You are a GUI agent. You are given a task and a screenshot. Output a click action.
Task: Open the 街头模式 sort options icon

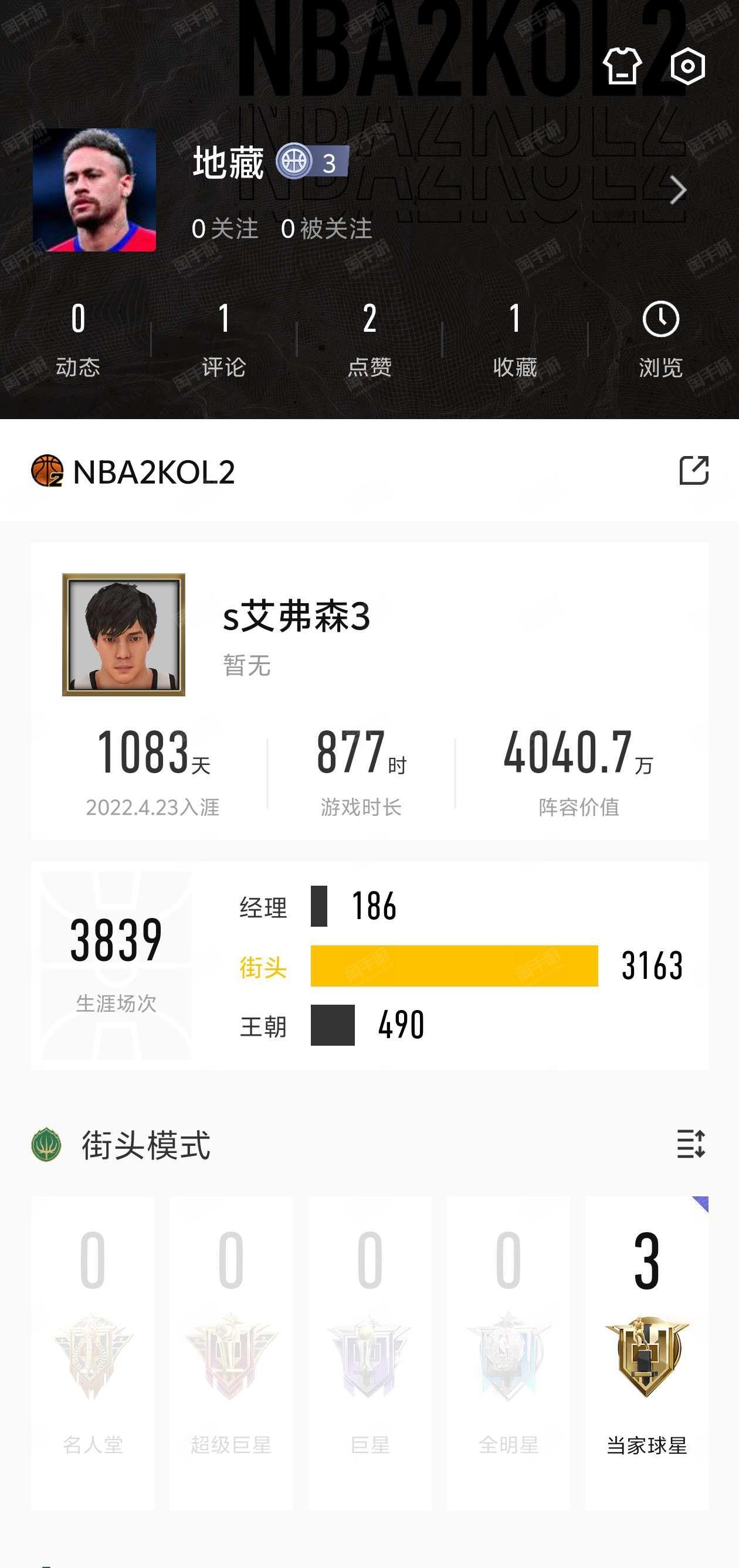[x=691, y=1144]
